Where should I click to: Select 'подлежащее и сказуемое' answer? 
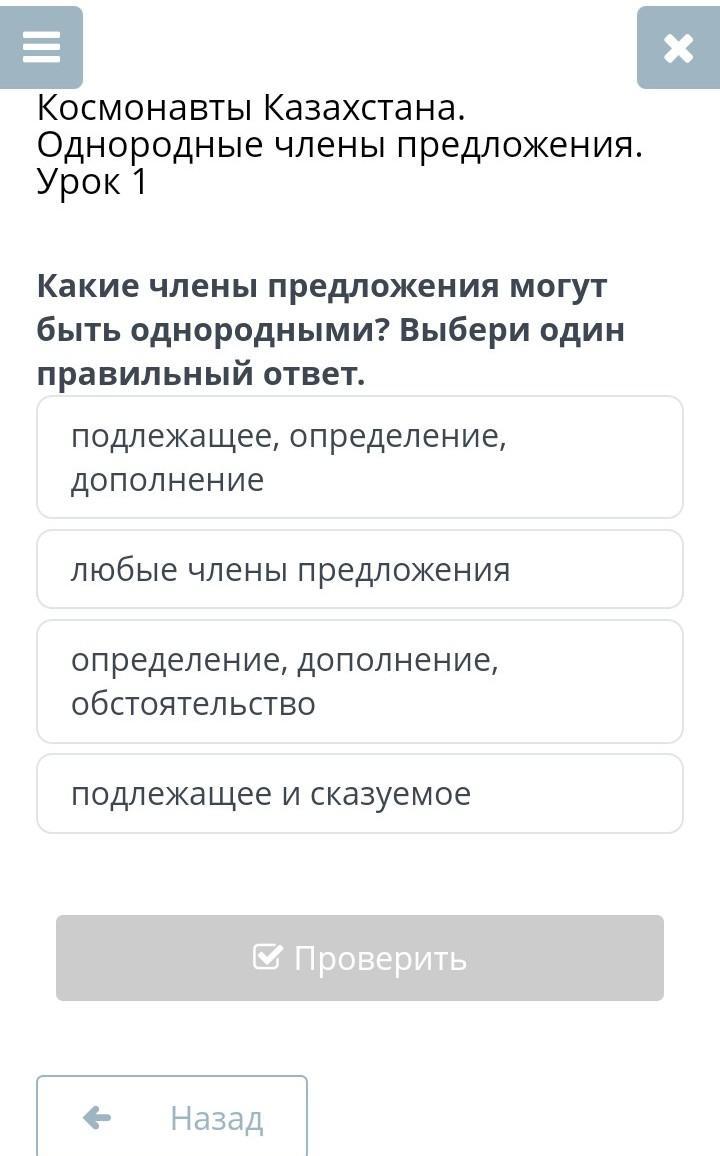360,793
